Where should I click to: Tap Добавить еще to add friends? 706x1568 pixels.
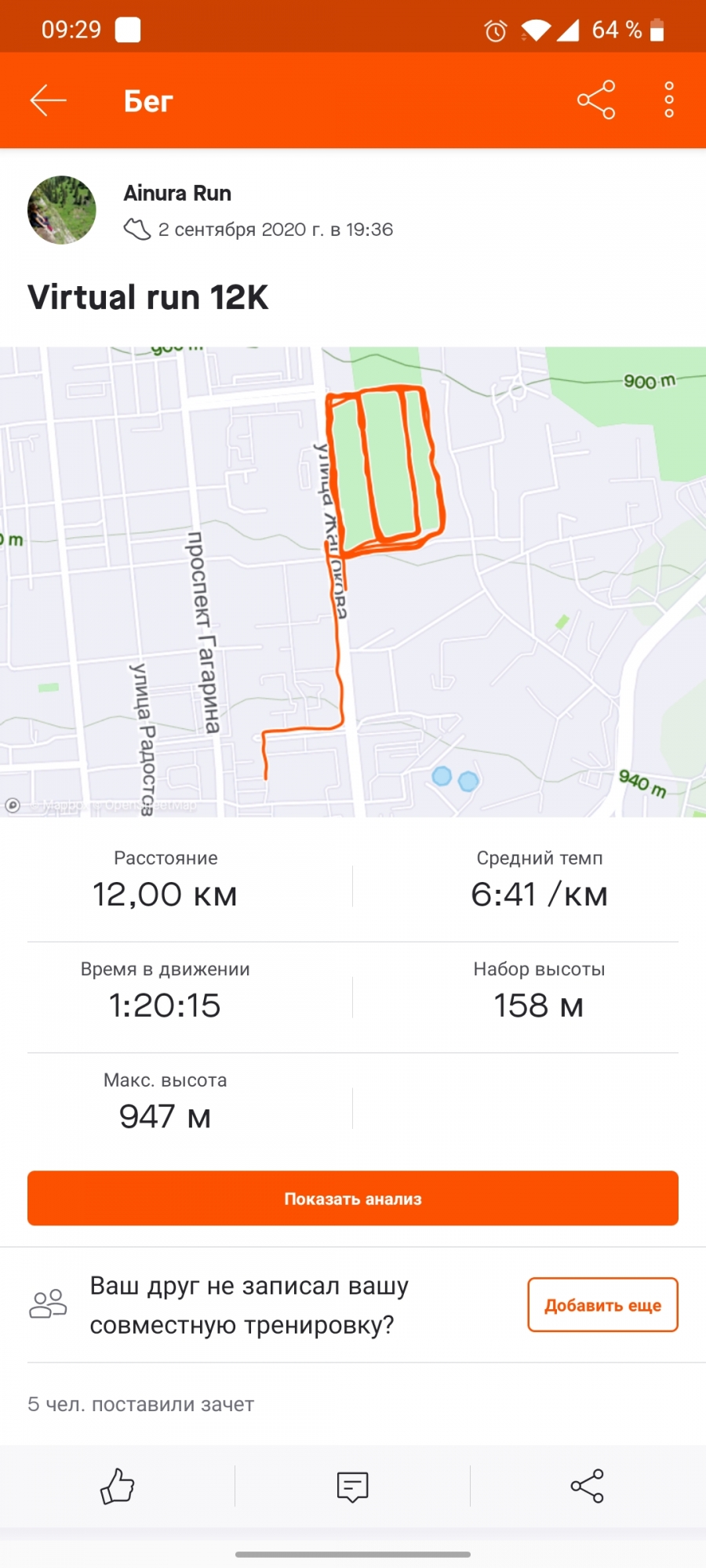point(602,1305)
